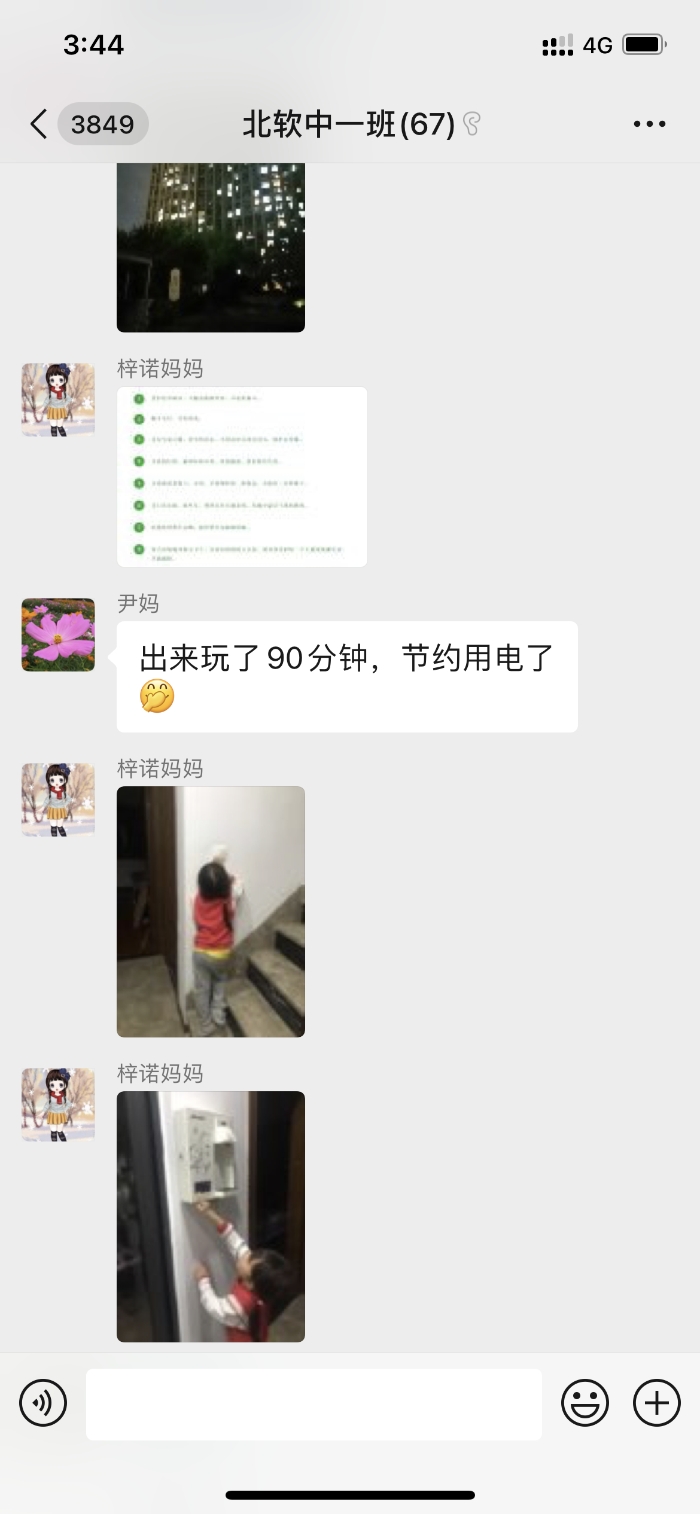Viewport: 700px width, 1514px height.
Task: View photo of child on stairs
Action: point(211,911)
